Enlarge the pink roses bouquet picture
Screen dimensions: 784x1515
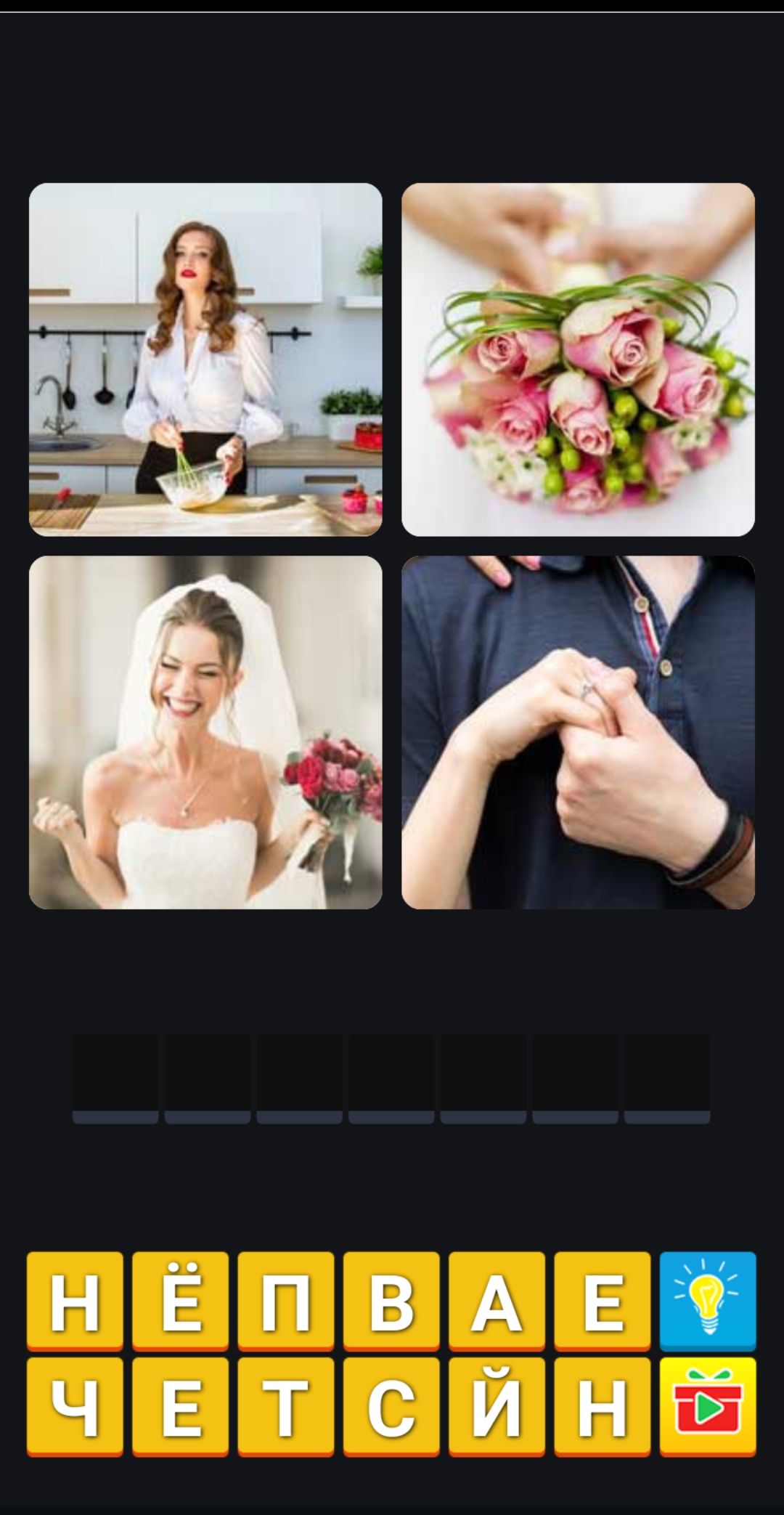(578, 360)
